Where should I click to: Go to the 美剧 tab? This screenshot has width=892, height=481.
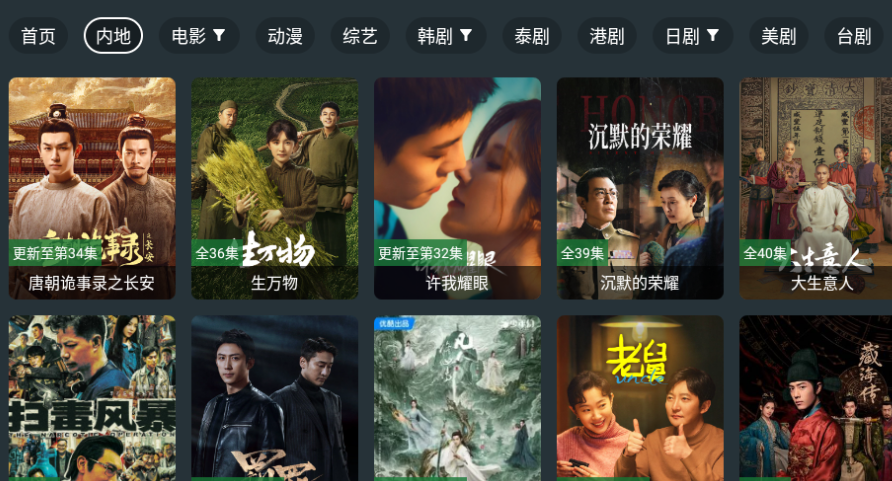coord(779,36)
